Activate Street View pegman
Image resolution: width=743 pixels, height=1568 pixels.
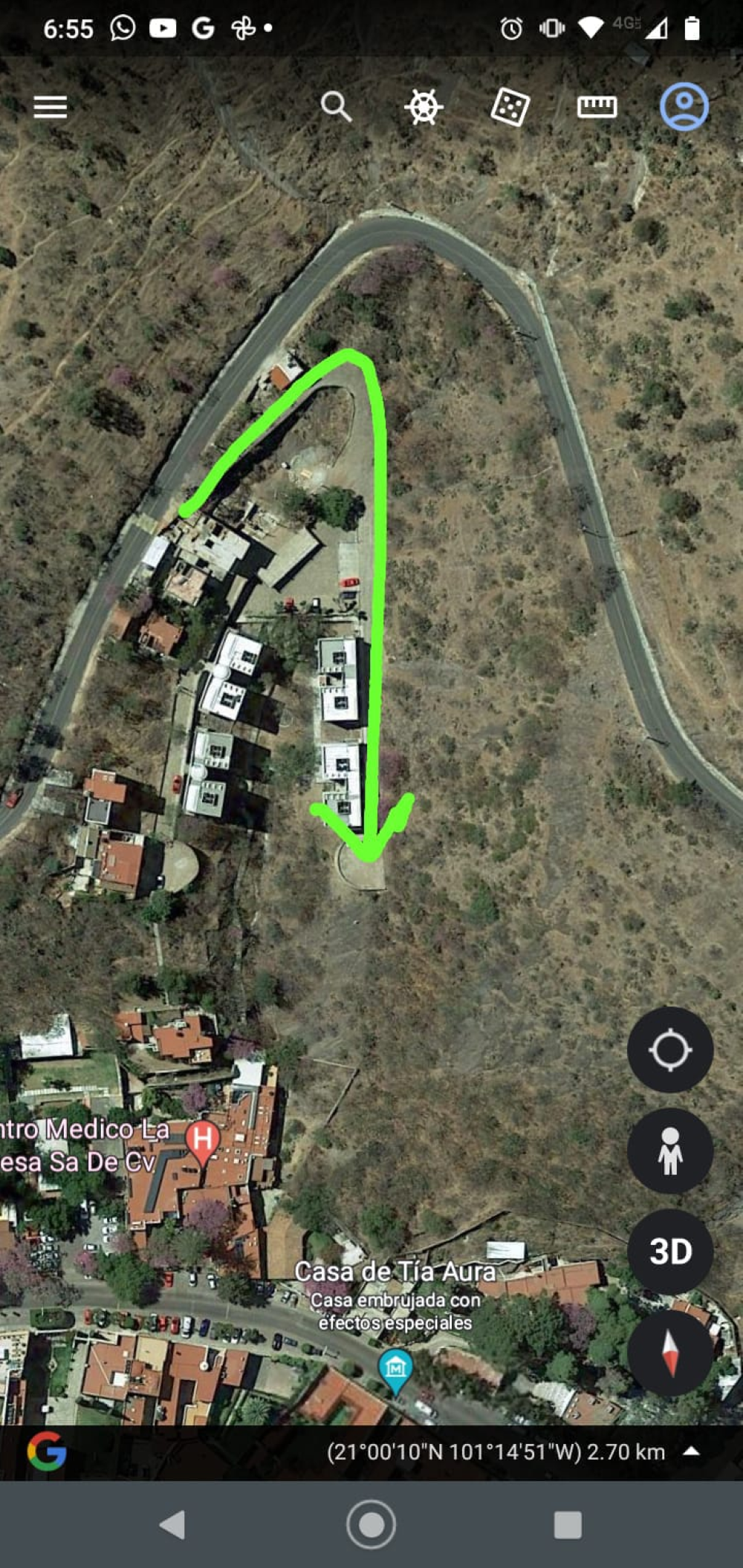[670, 1151]
